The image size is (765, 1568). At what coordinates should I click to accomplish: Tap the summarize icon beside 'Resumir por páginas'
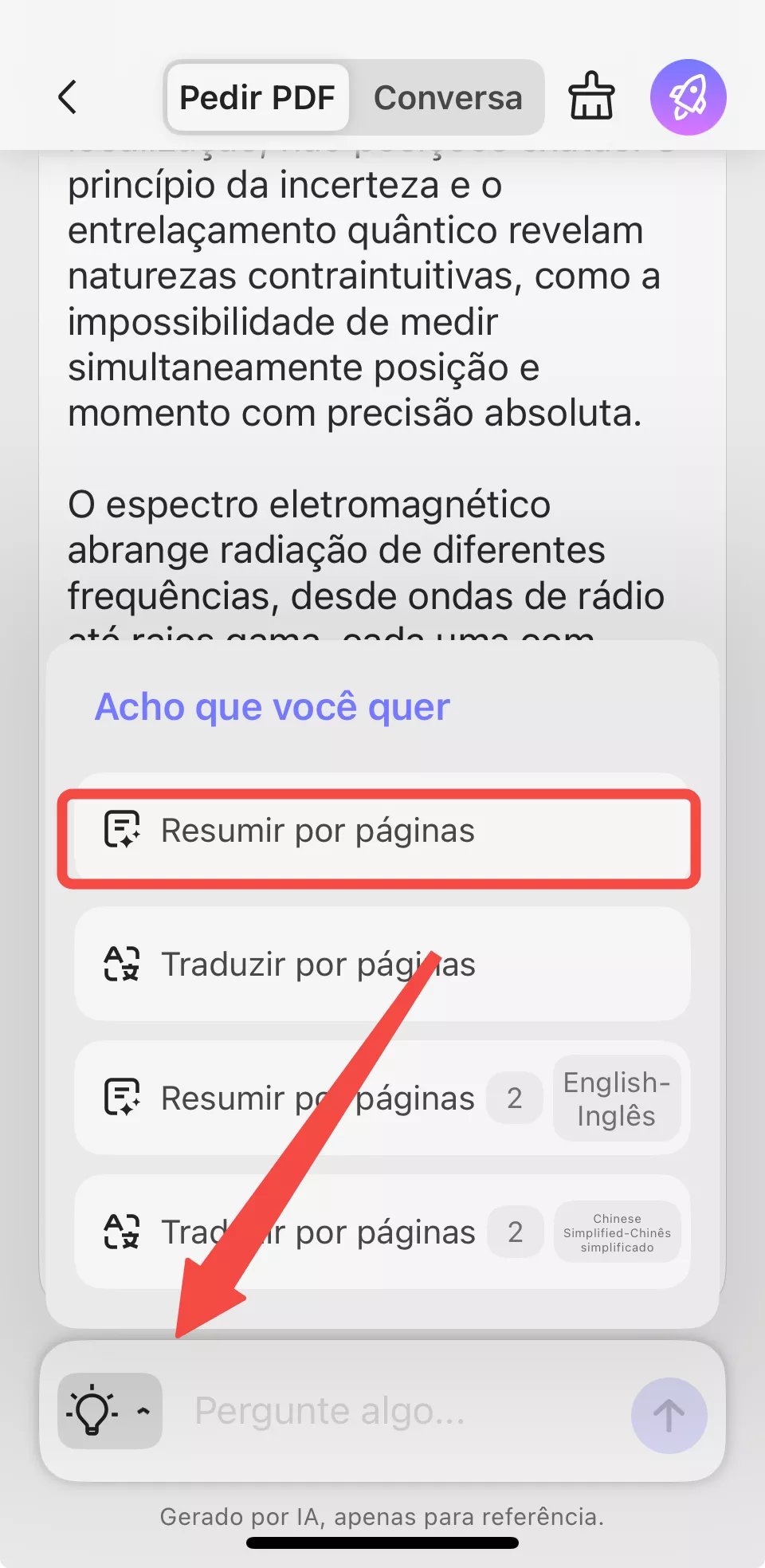pyautogui.click(x=120, y=831)
